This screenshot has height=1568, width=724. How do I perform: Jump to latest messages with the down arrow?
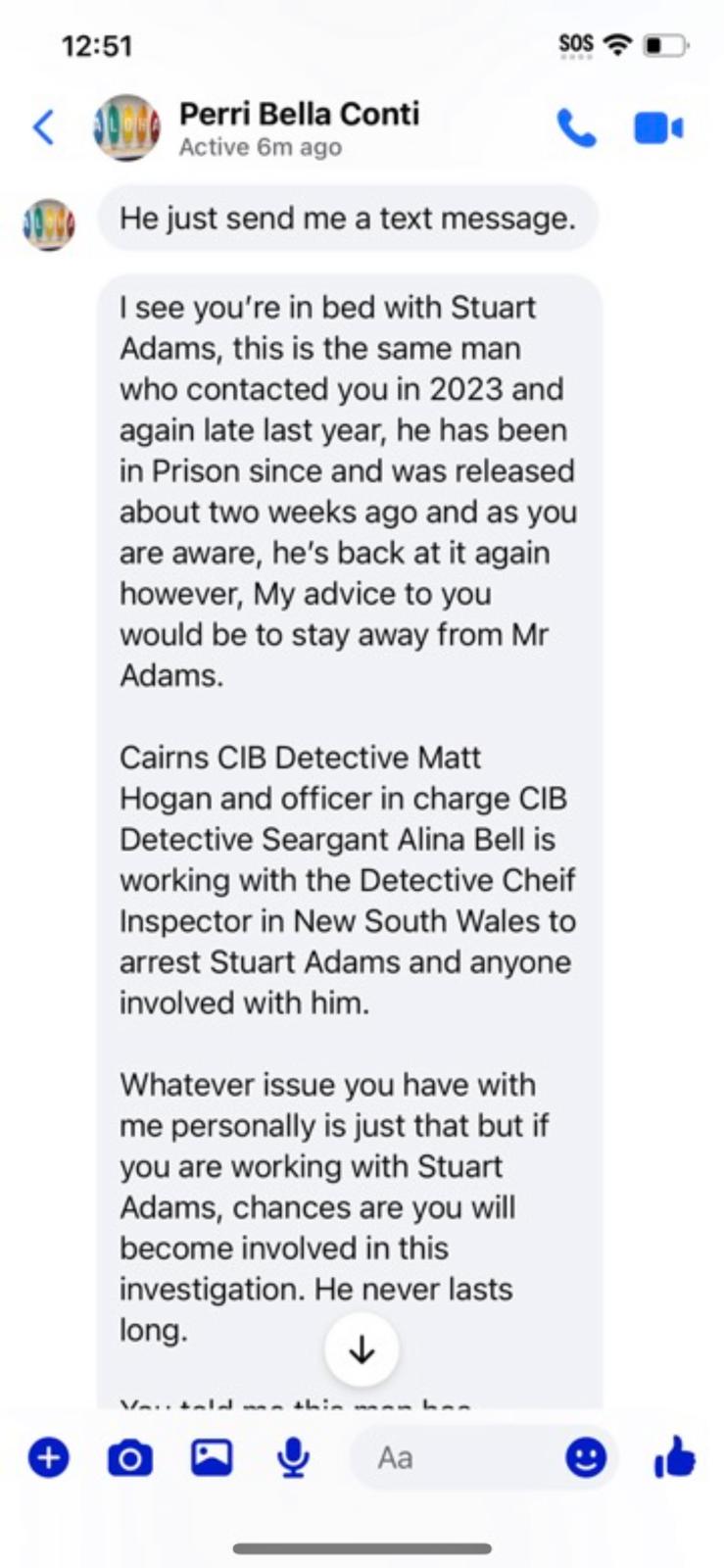[362, 1350]
